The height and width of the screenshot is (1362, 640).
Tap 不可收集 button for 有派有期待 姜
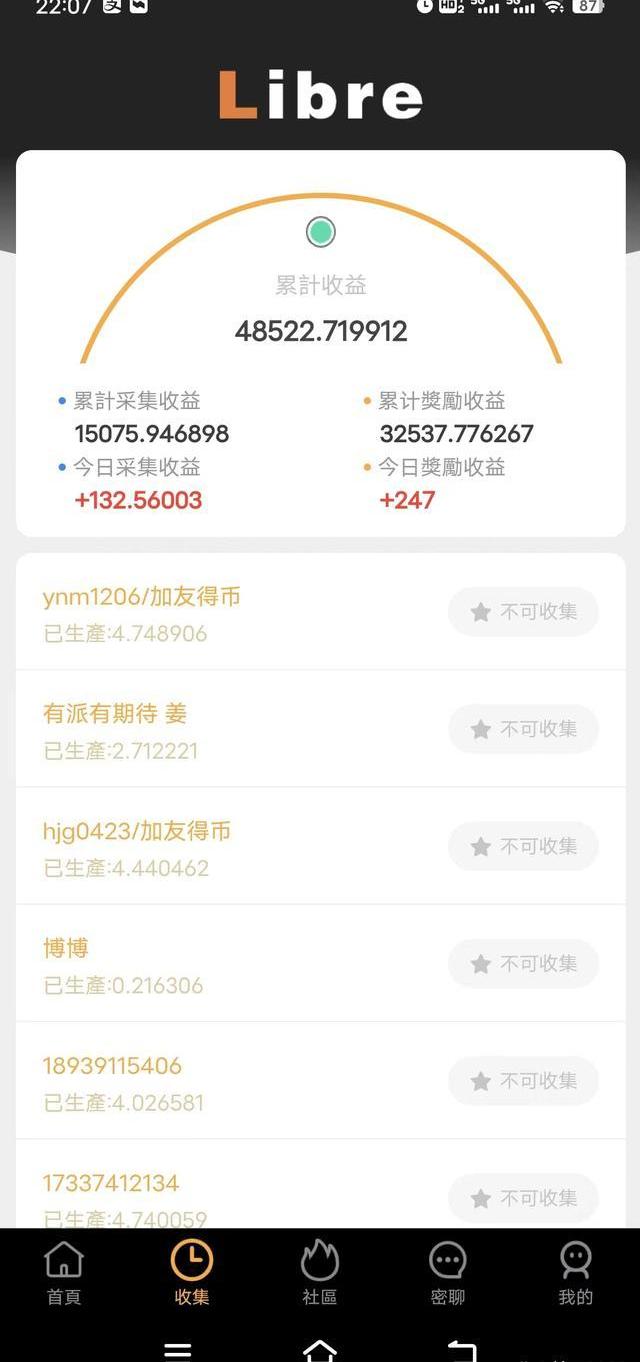pos(523,729)
